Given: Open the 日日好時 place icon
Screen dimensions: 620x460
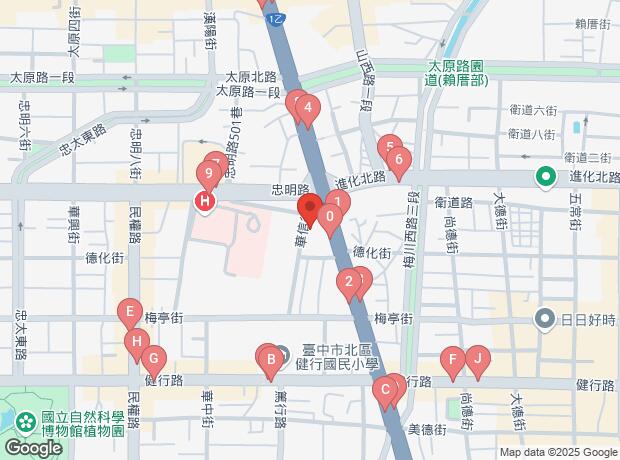Looking at the screenshot, I should tap(545, 319).
